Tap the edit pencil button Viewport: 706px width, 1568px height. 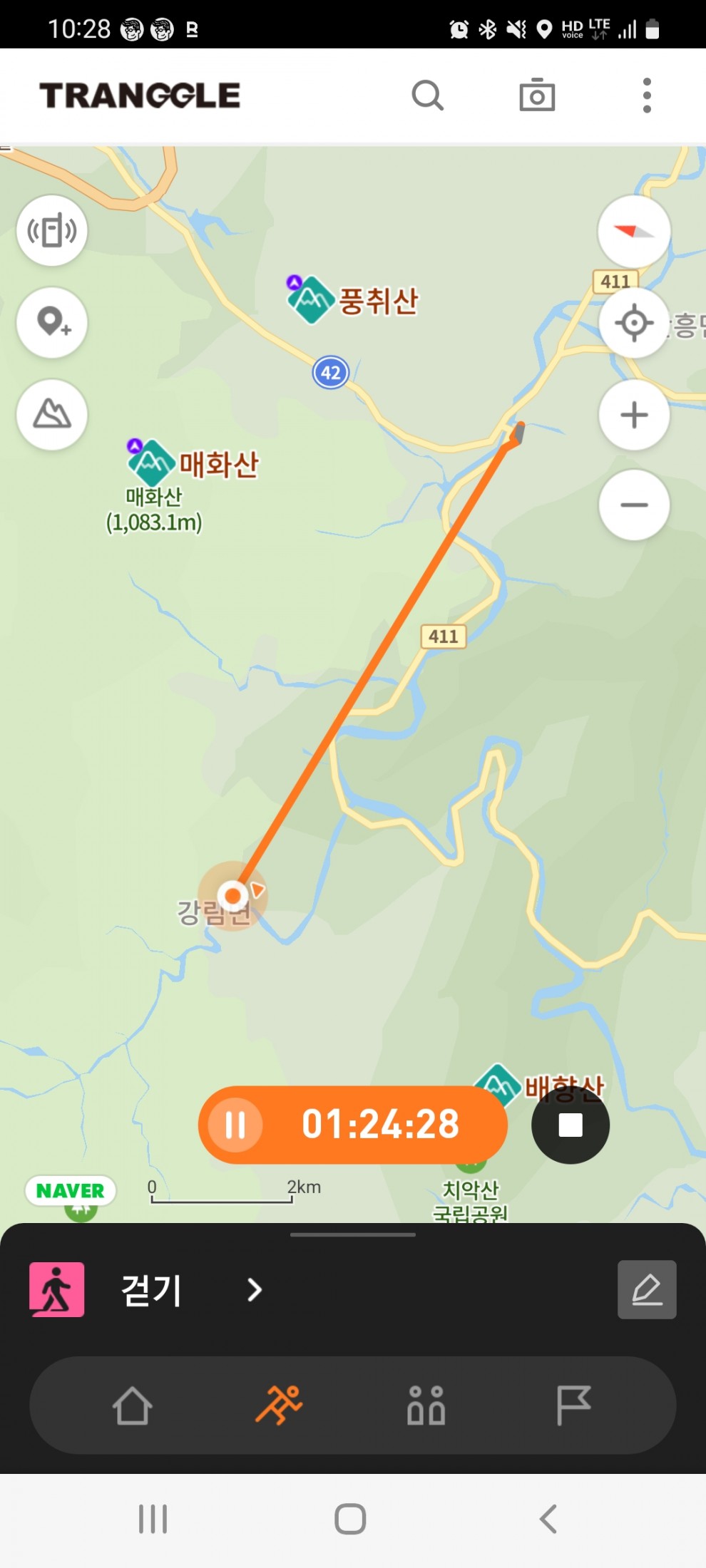point(647,1289)
